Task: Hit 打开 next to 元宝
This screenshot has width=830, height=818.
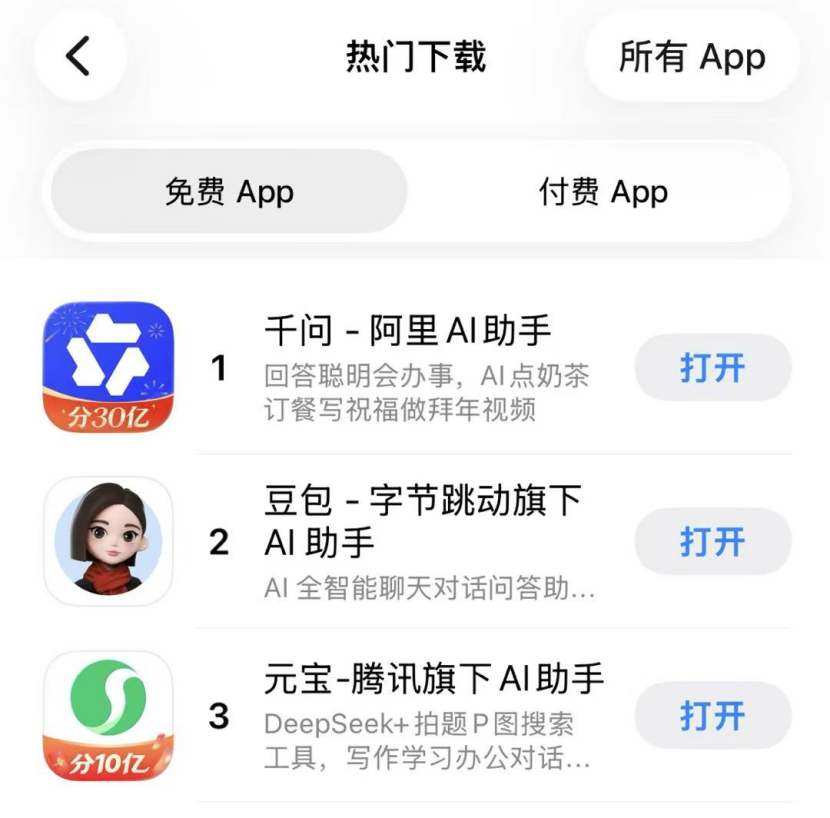Action: (713, 716)
